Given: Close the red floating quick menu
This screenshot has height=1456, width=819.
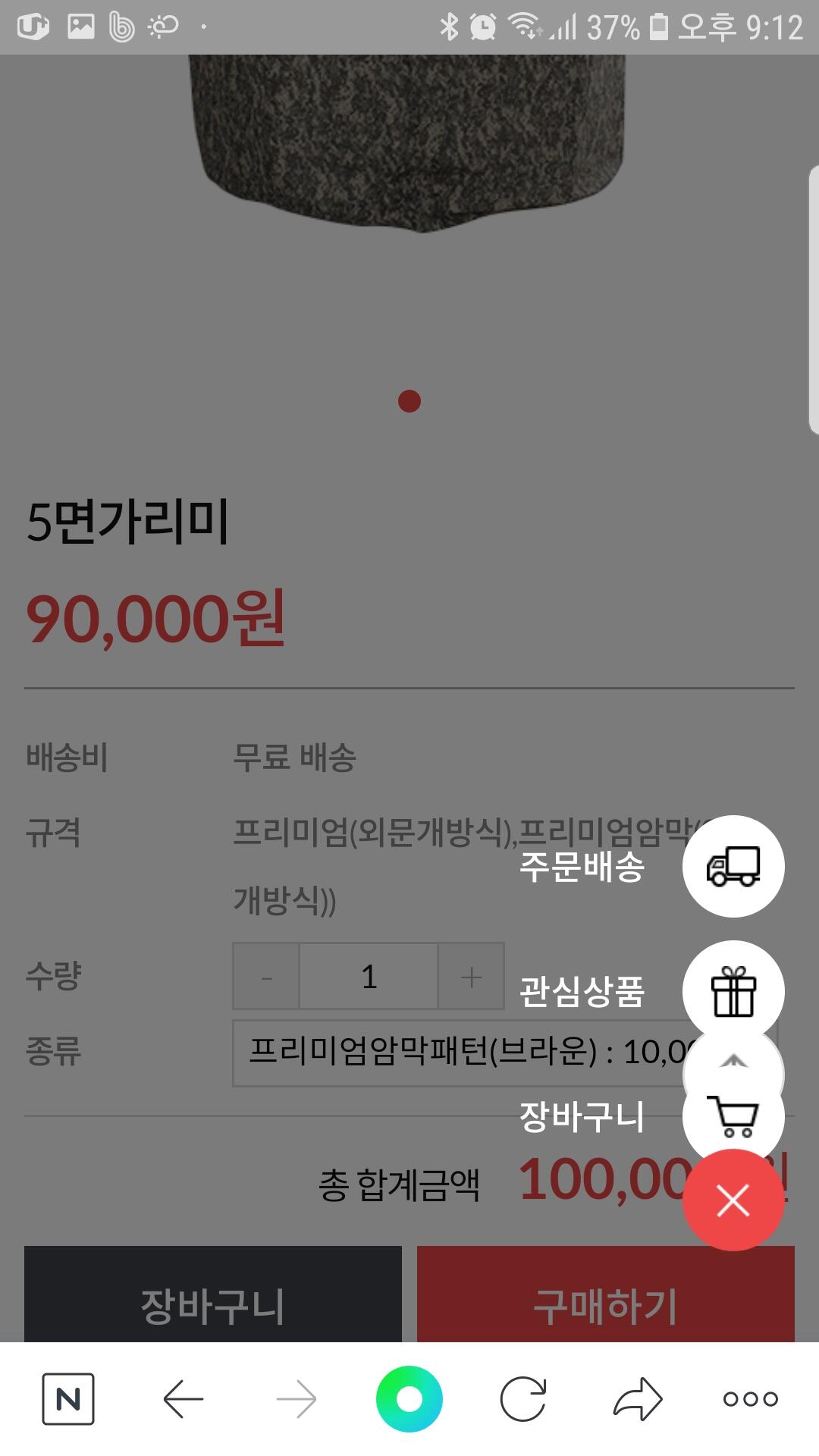Looking at the screenshot, I should click(x=733, y=1200).
